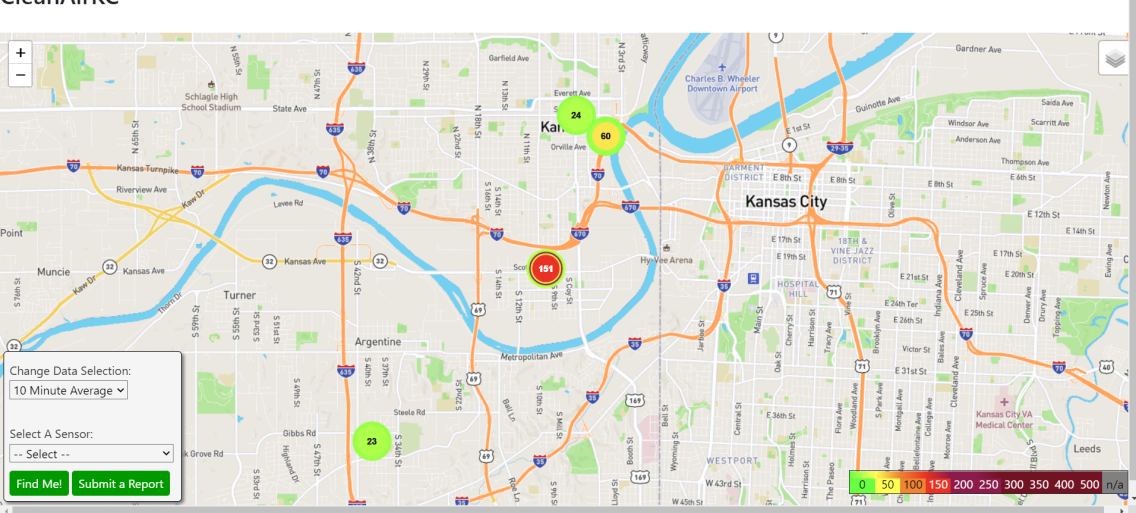The height and width of the screenshot is (513, 1136).
Task: Open the sensor marker showing 24
Action: [x=576, y=115]
